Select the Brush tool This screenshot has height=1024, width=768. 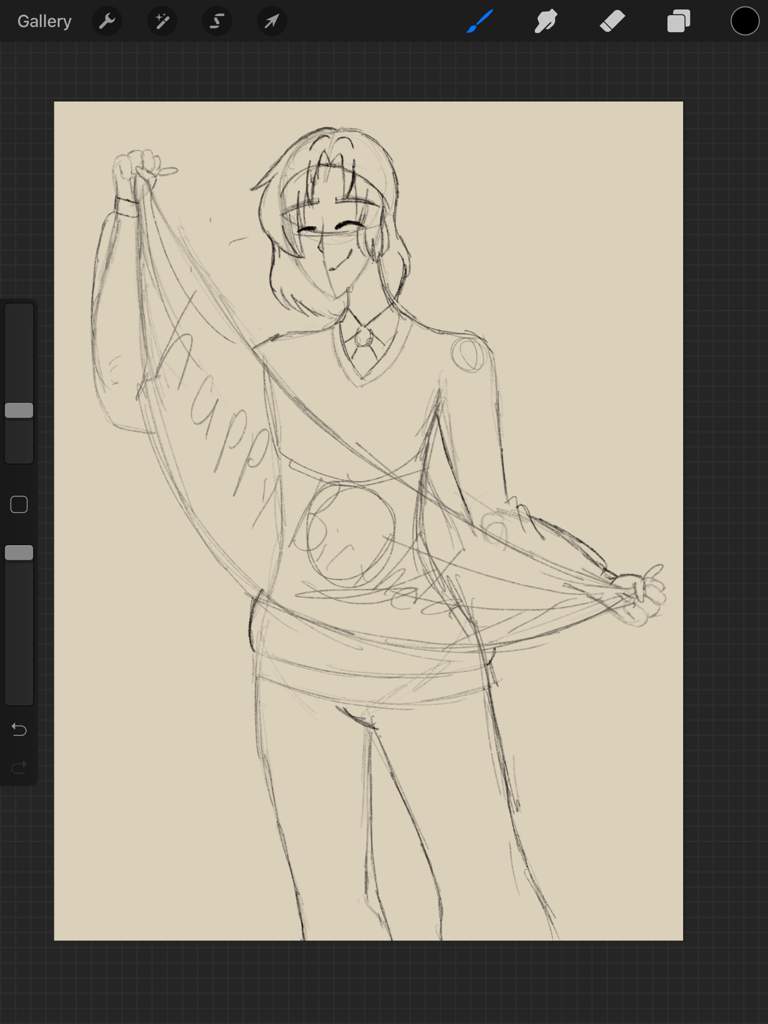click(x=480, y=21)
